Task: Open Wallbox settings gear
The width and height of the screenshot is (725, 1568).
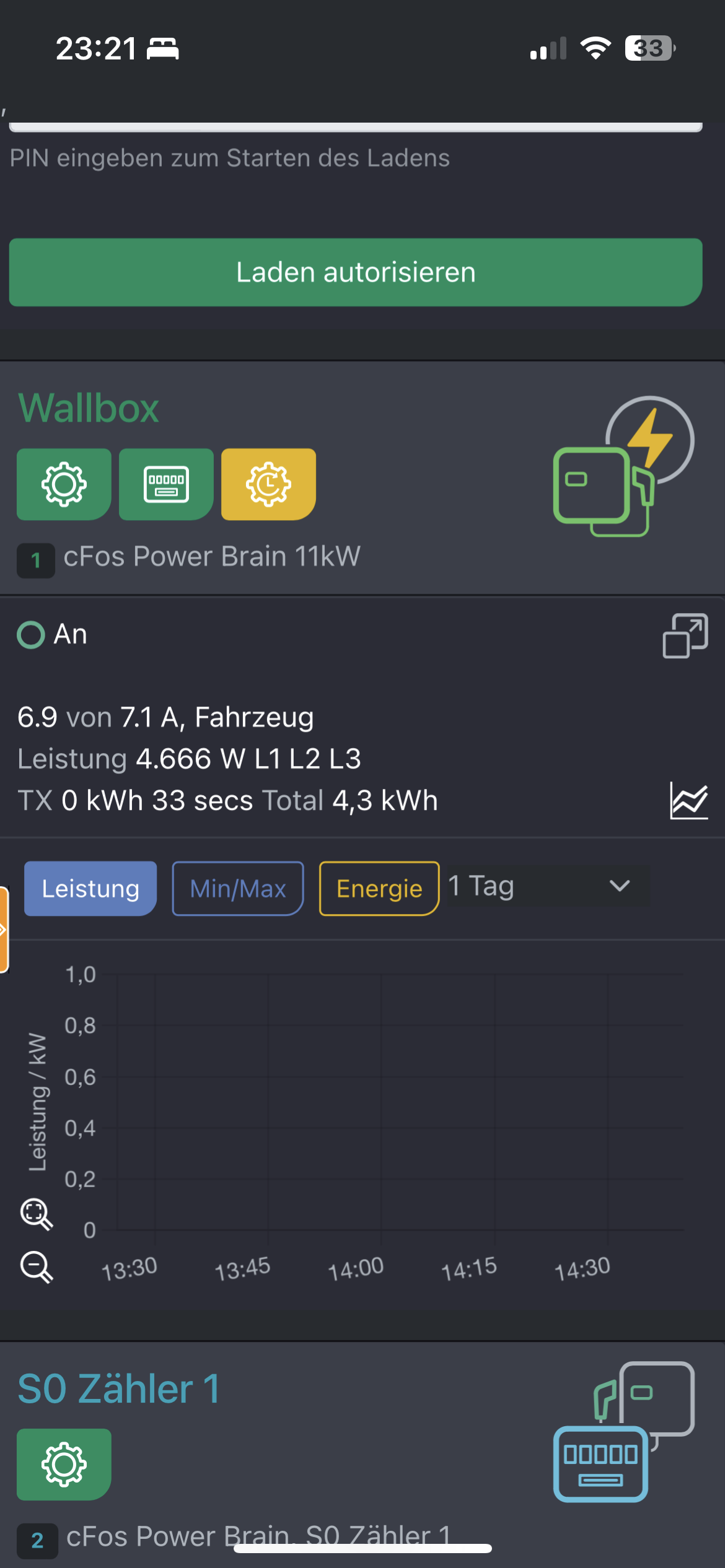Action: pyautogui.click(x=64, y=484)
